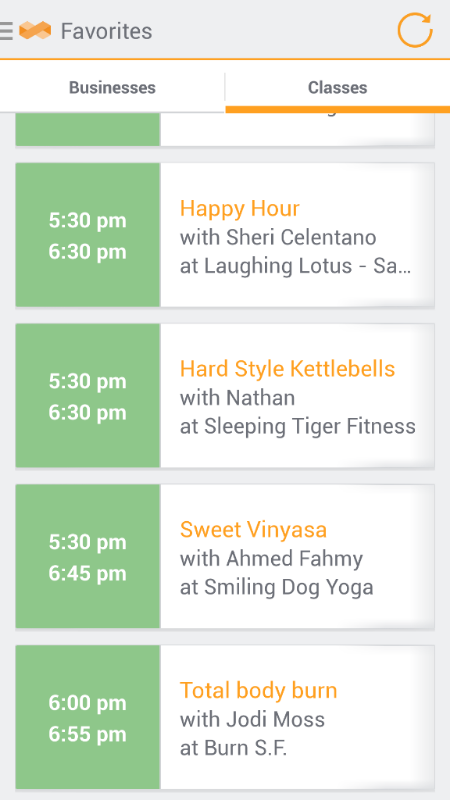Open the Happy Hour class card
This screenshot has height=800, width=450.
[x=225, y=235]
